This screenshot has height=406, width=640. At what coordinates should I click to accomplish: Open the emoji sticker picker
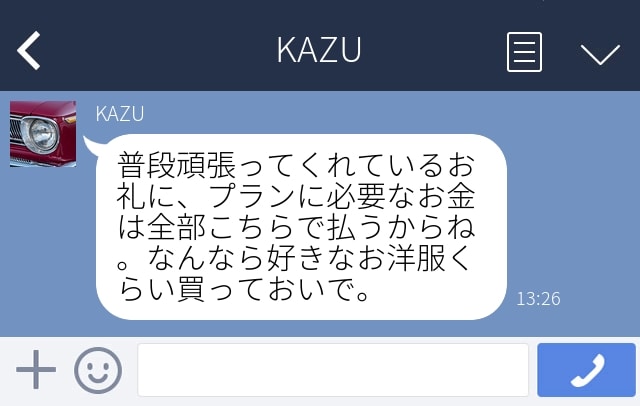click(98, 371)
